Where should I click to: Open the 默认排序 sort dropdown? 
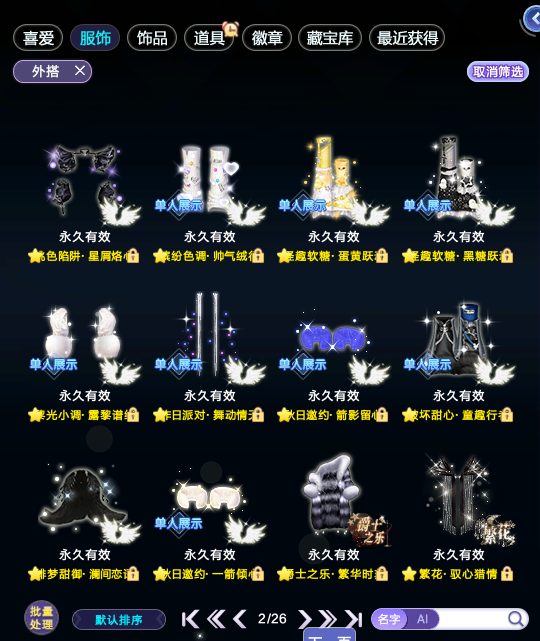point(119,620)
